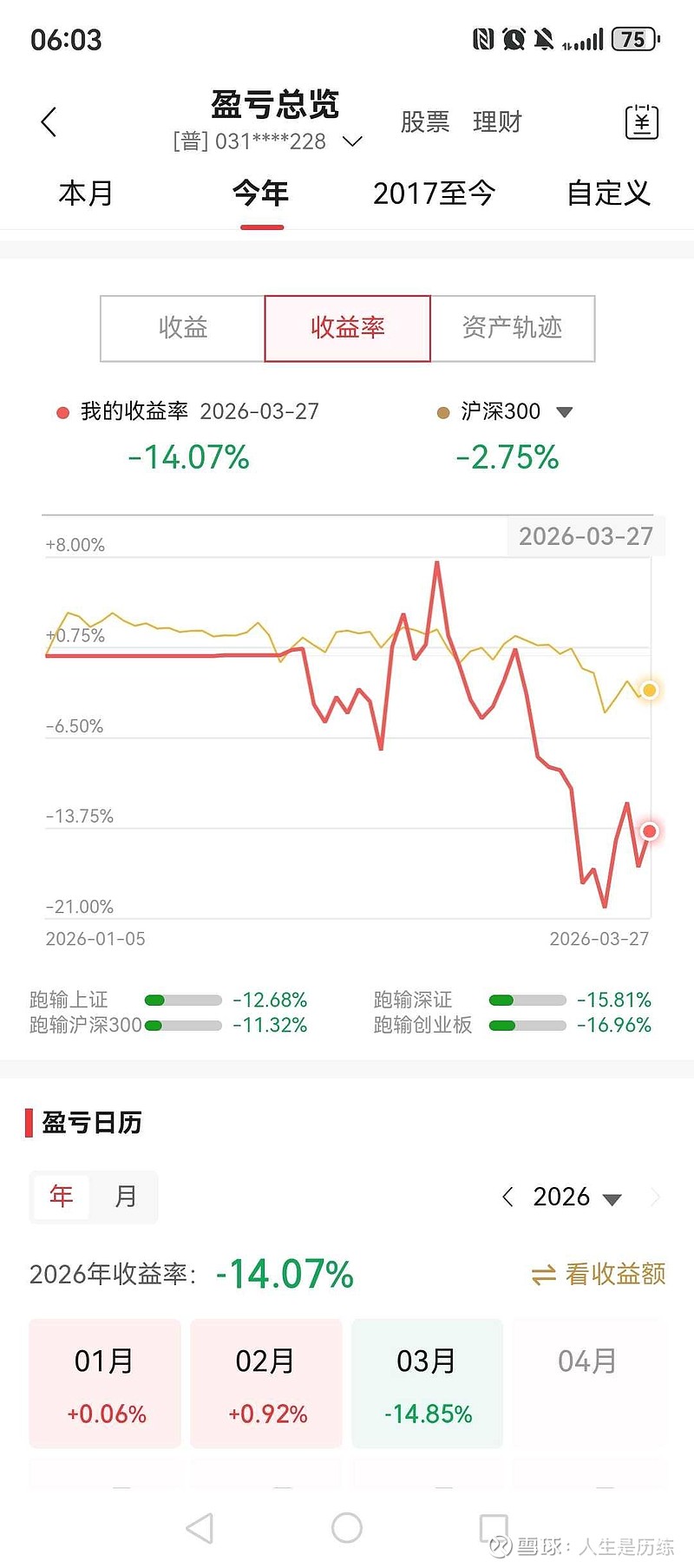Screen dimensions: 694x1568
Task: Tap the red legend dot for 我的收益率
Action: tap(62, 411)
